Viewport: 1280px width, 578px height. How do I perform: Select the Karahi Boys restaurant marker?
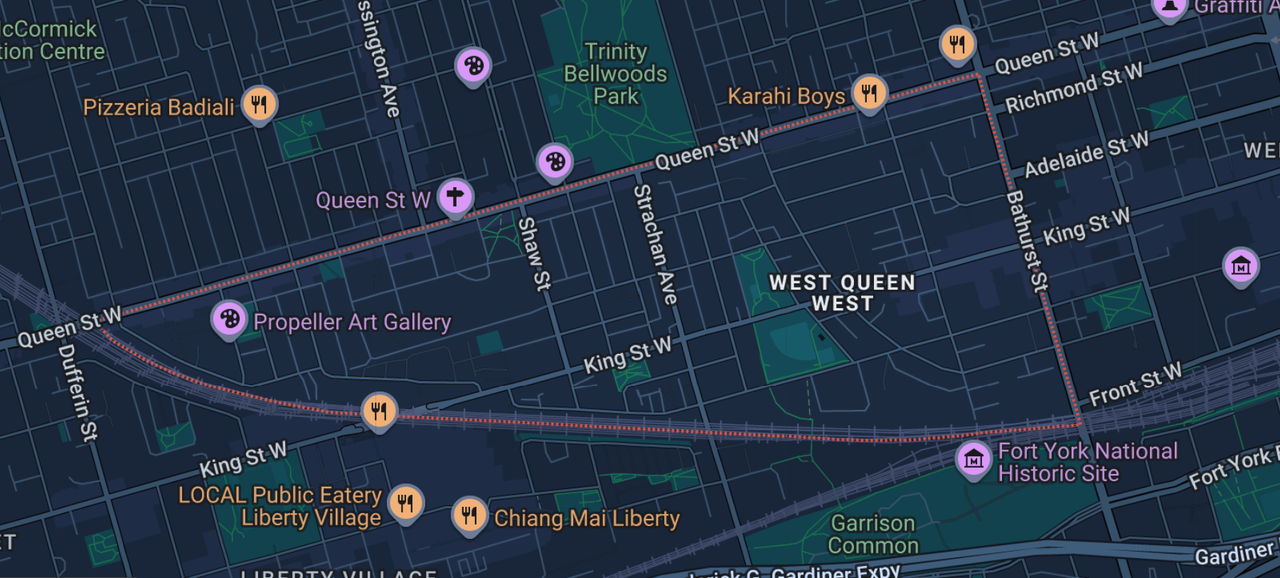click(870, 93)
